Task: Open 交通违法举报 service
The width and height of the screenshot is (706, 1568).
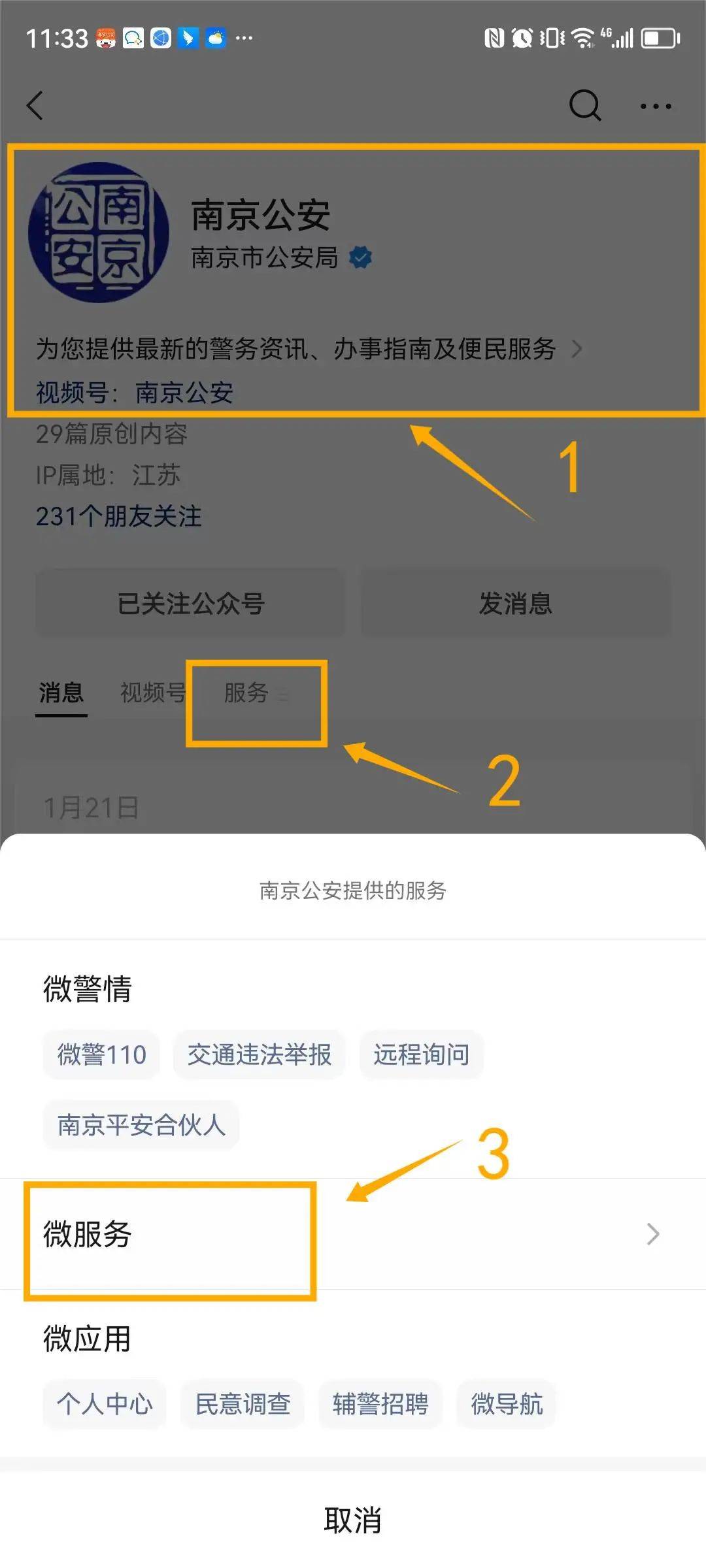Action: (259, 1054)
